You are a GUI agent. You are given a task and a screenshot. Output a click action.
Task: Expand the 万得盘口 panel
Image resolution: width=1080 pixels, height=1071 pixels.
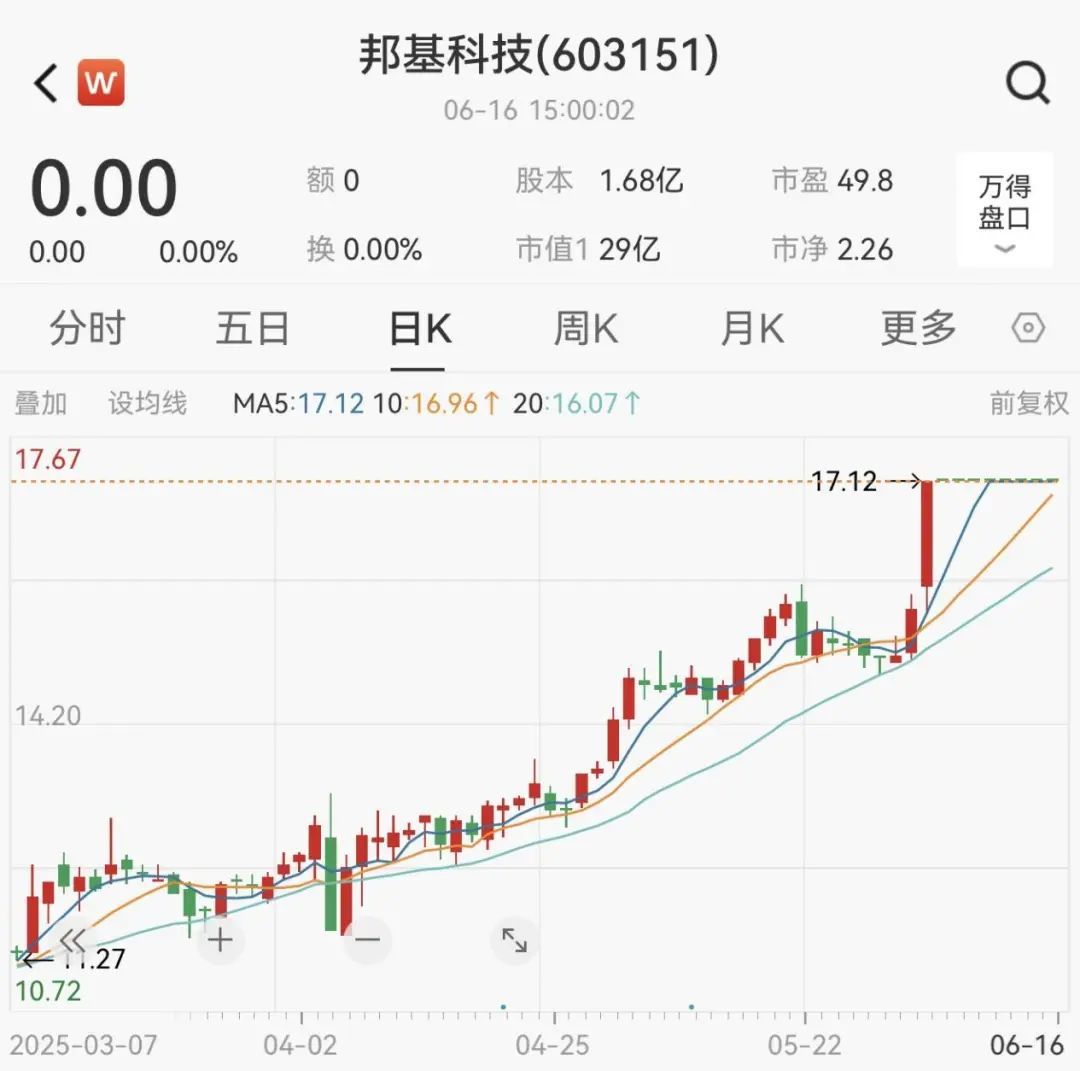click(1004, 210)
